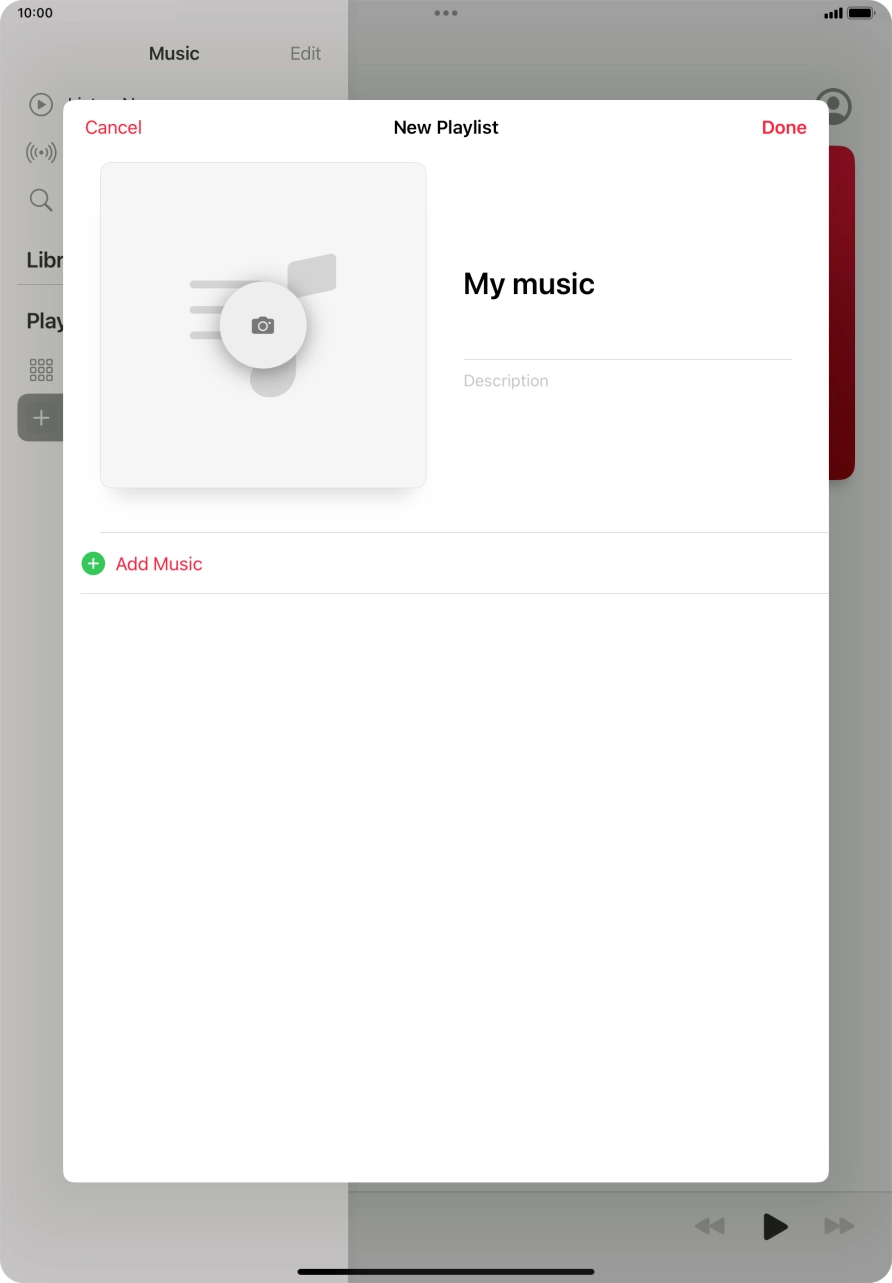Image resolution: width=892 pixels, height=1283 pixels.
Task: Tap the rewind control
Action: (x=710, y=1226)
